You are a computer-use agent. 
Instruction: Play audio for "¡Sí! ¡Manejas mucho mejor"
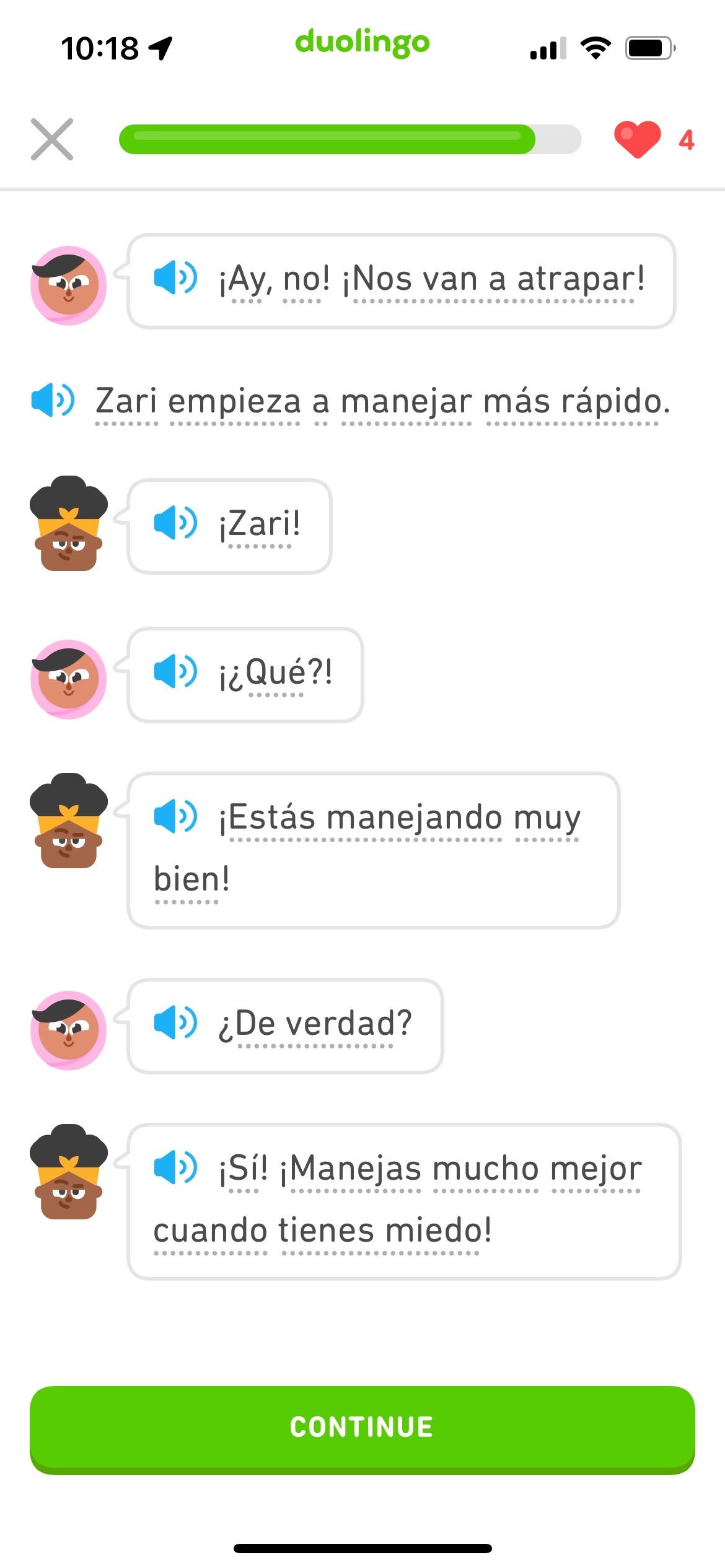[x=175, y=1167]
